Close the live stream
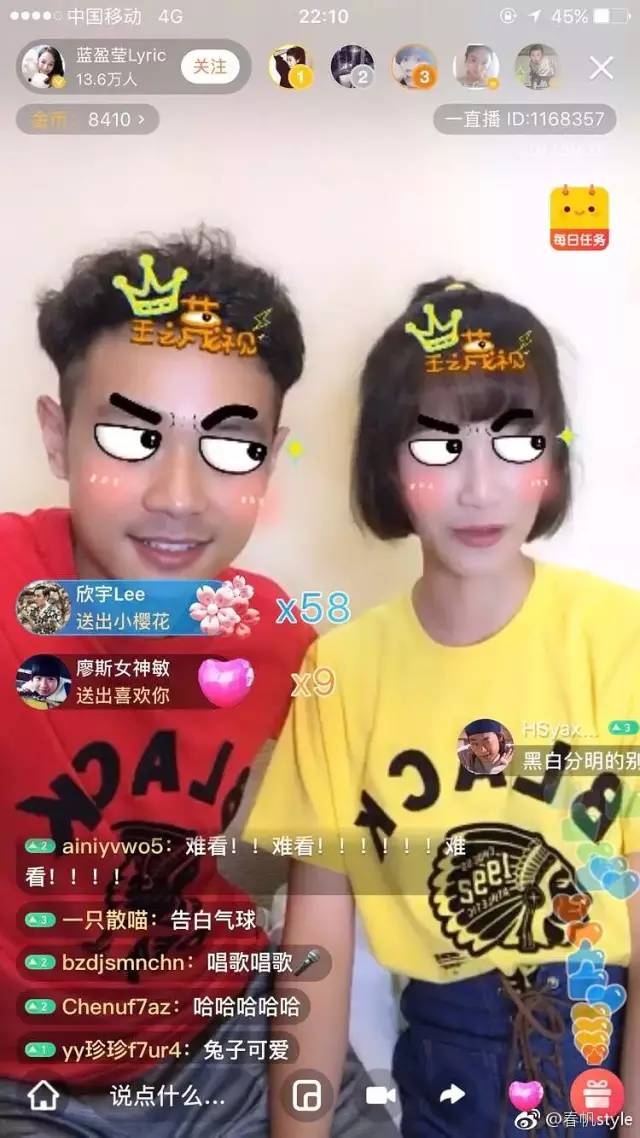640x1138 pixels. tap(601, 67)
